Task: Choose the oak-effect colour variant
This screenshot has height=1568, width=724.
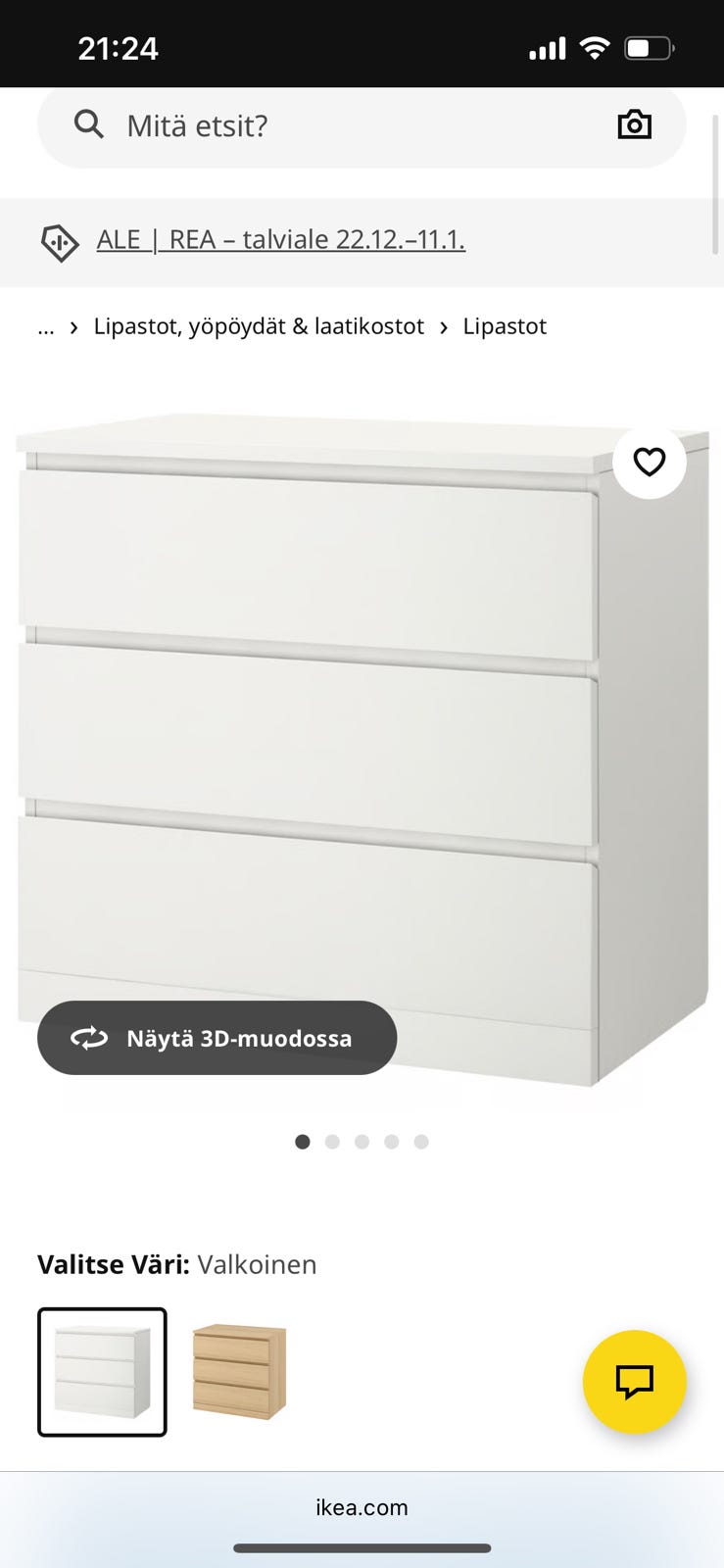Action: point(238,1371)
